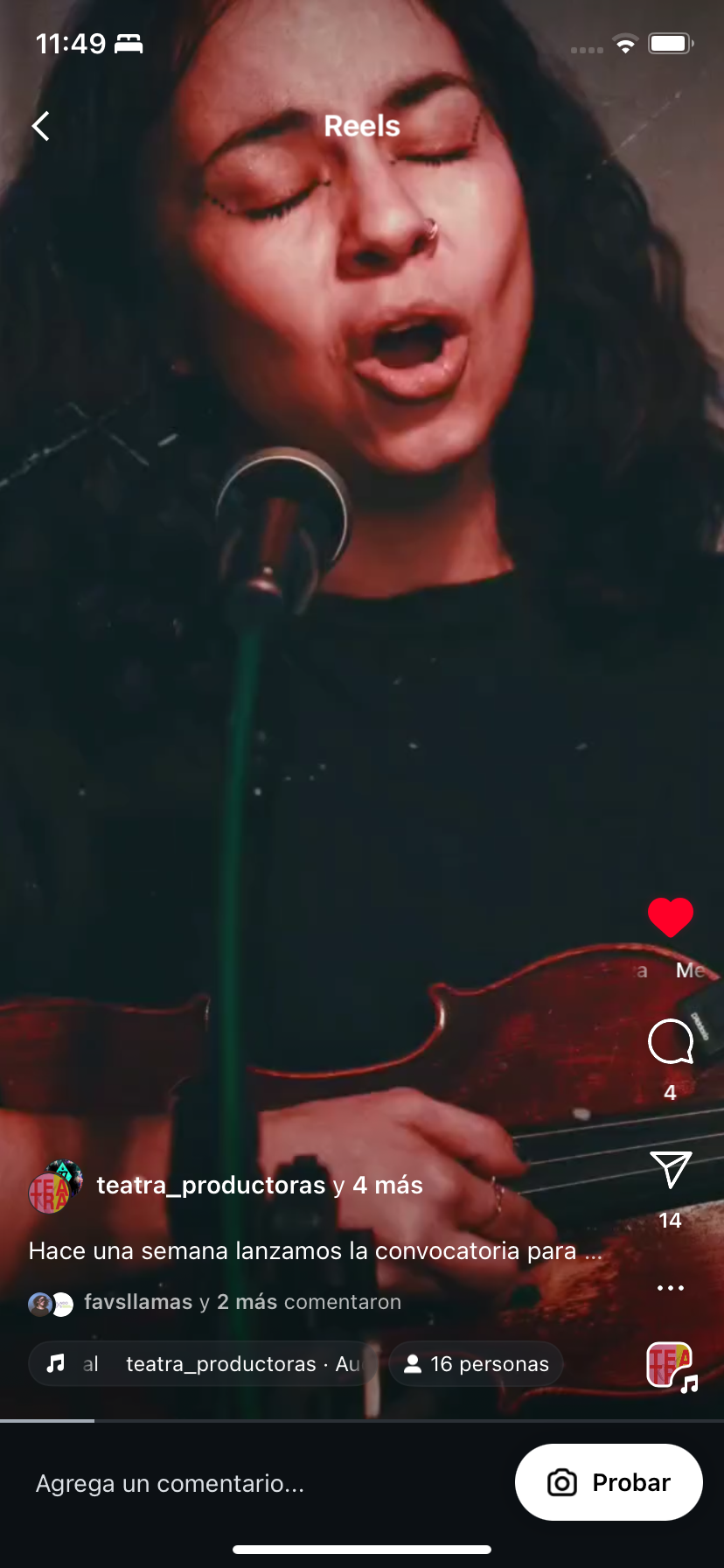Open the reel's audio thumbnail

(x=671, y=1365)
